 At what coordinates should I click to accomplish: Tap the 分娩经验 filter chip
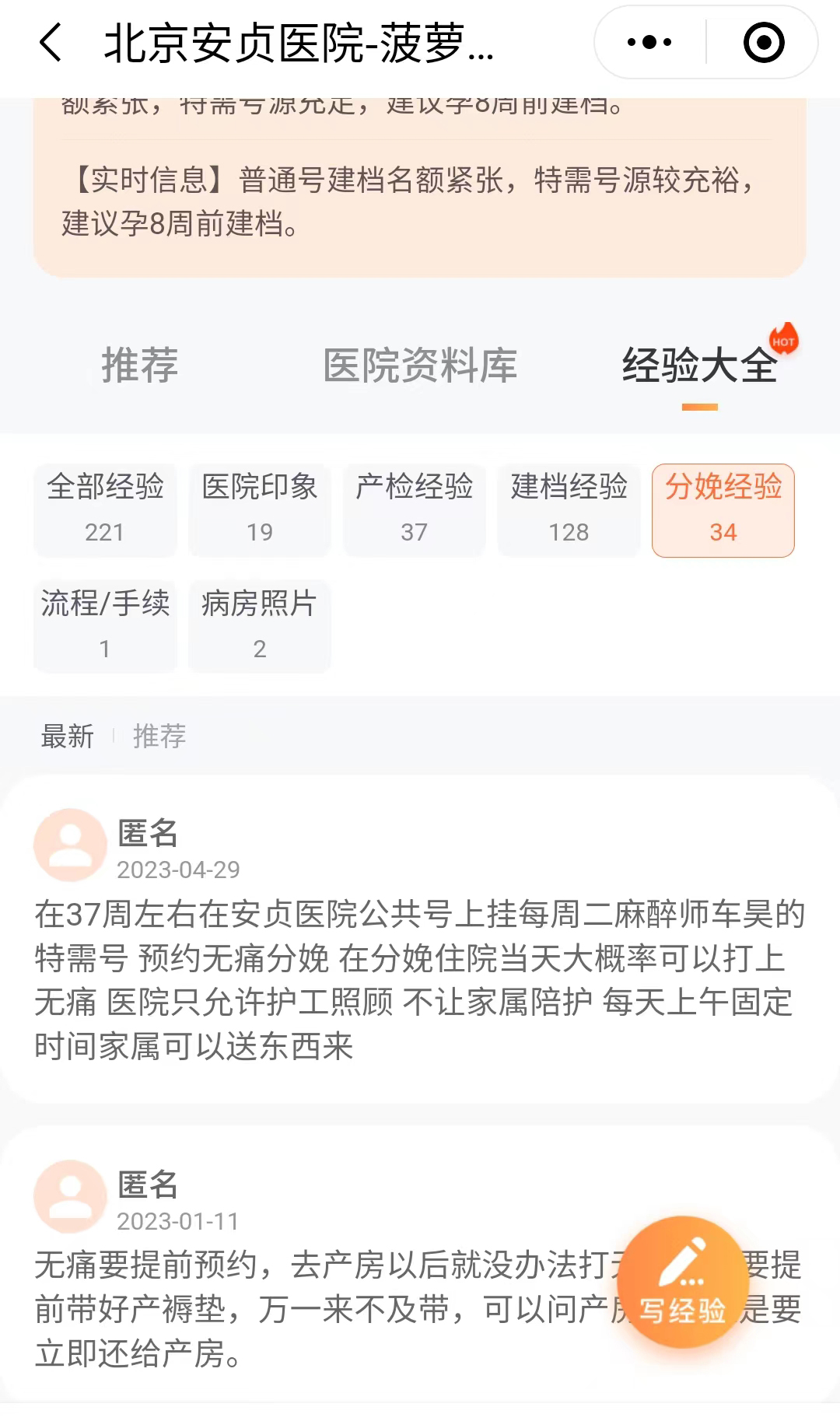point(723,509)
